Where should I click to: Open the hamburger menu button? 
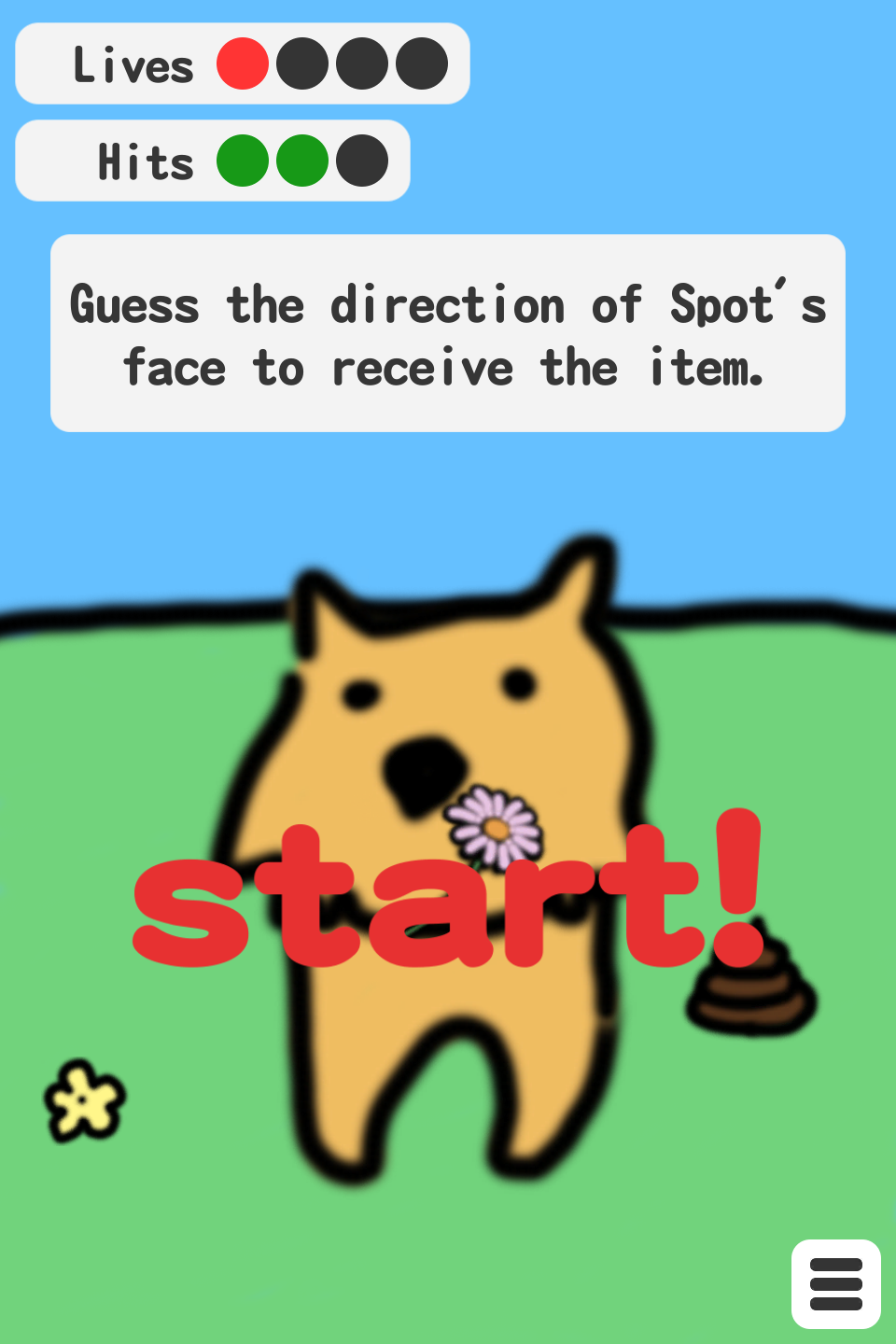835,1283
